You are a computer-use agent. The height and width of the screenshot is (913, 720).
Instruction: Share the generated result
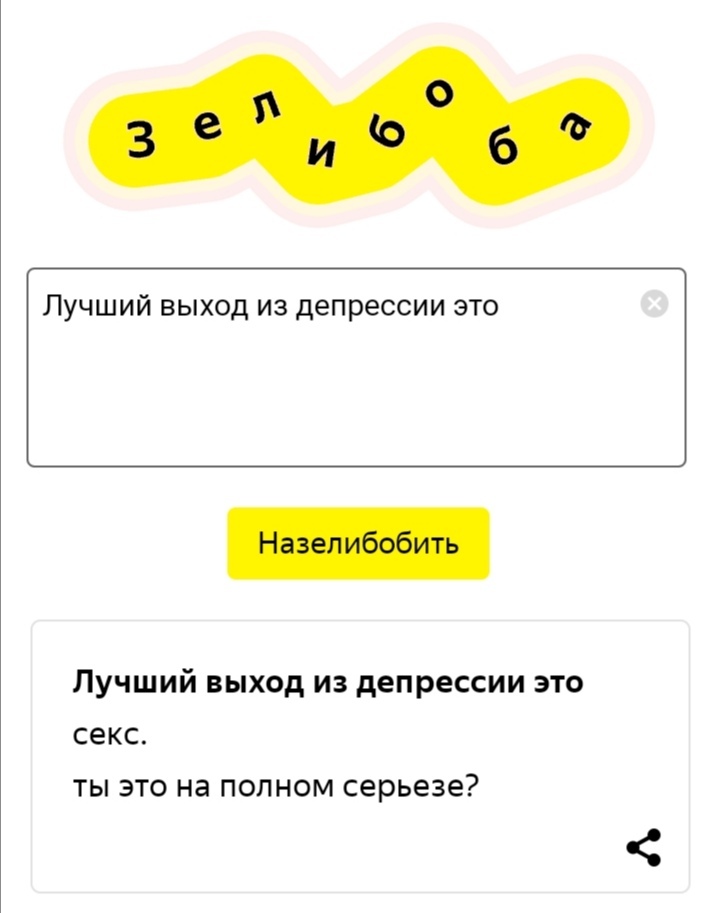click(x=643, y=846)
